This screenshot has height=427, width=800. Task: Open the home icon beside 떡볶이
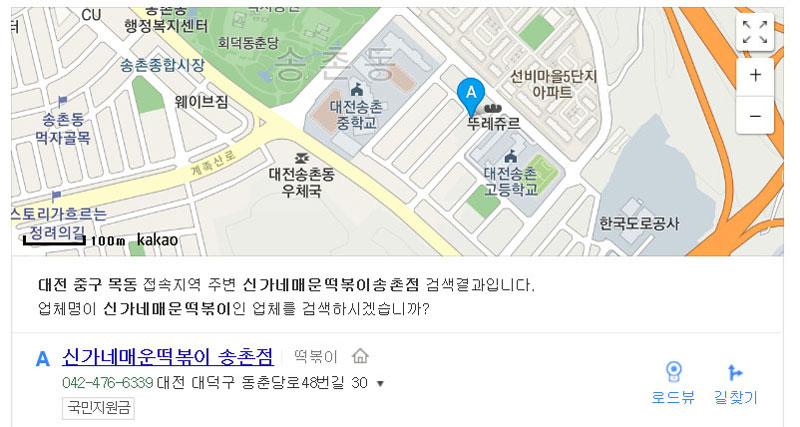pyautogui.click(x=361, y=356)
